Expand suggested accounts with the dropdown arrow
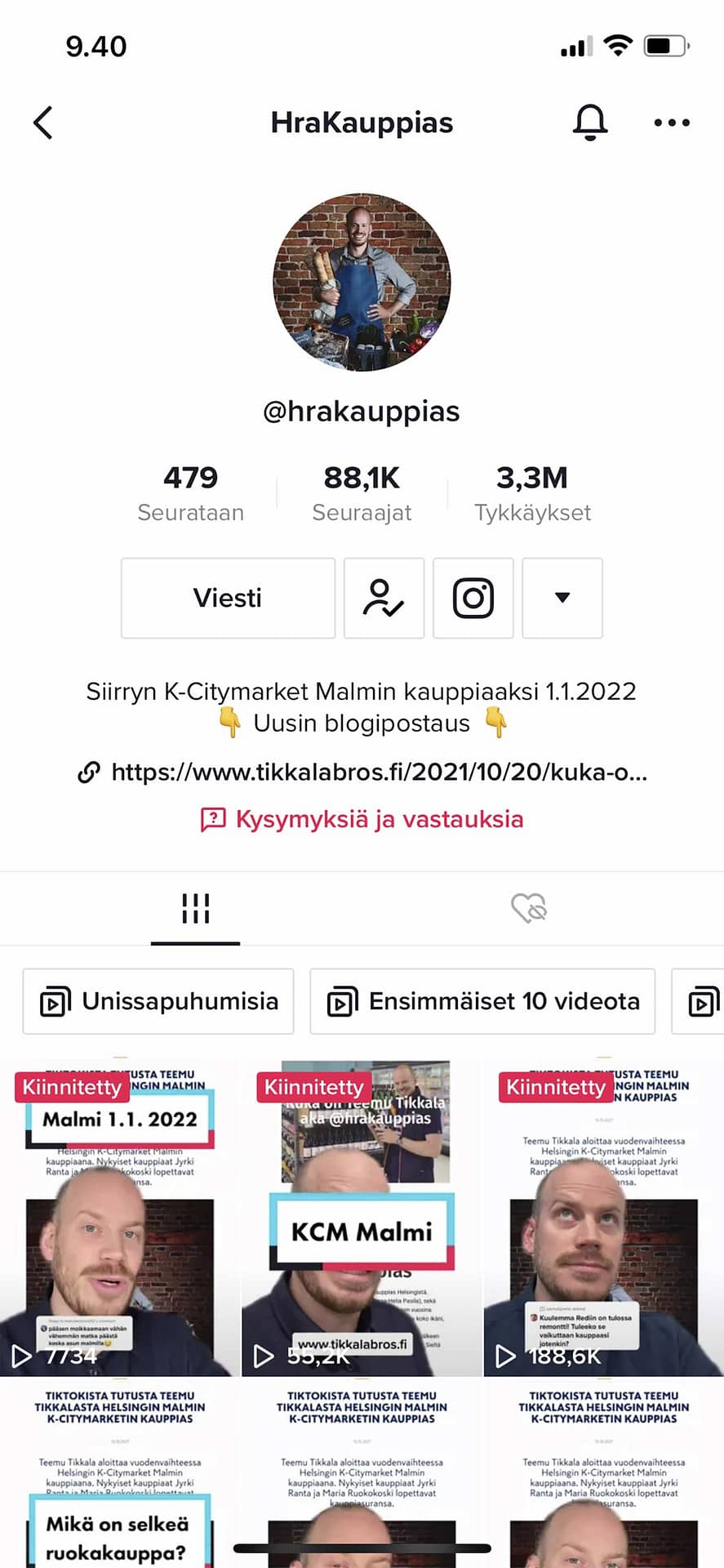 [562, 598]
